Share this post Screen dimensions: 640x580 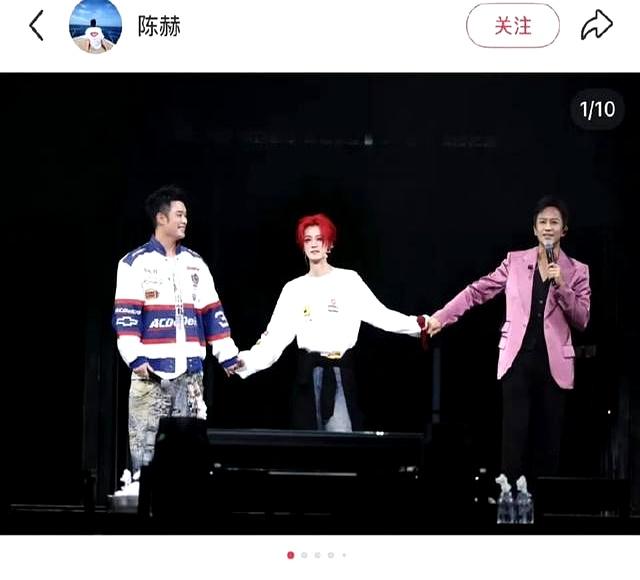pyautogui.click(x=596, y=26)
